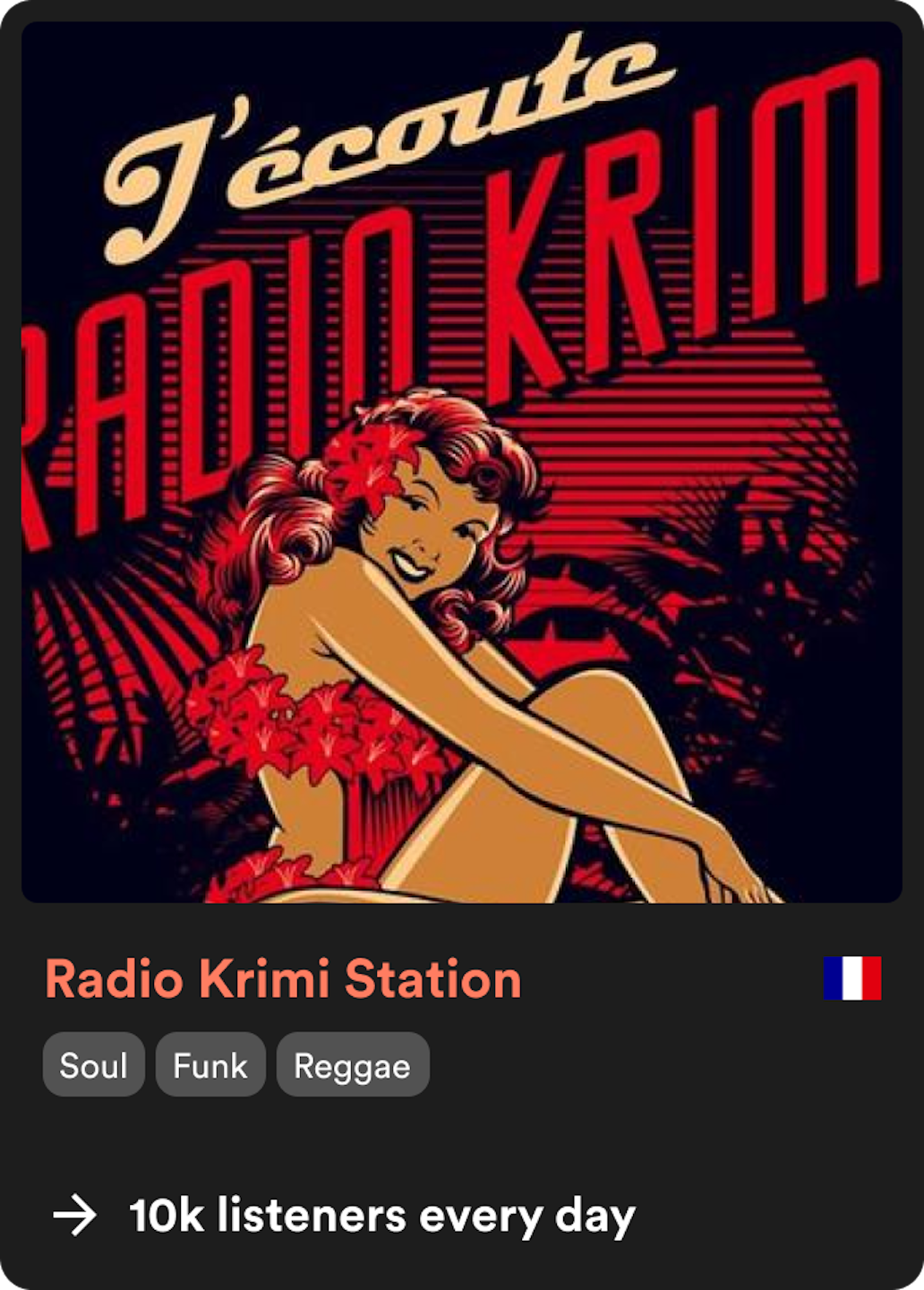924x1290 pixels.
Task: Open the Radio Krimi Station cover artwork
Action: (x=461, y=461)
